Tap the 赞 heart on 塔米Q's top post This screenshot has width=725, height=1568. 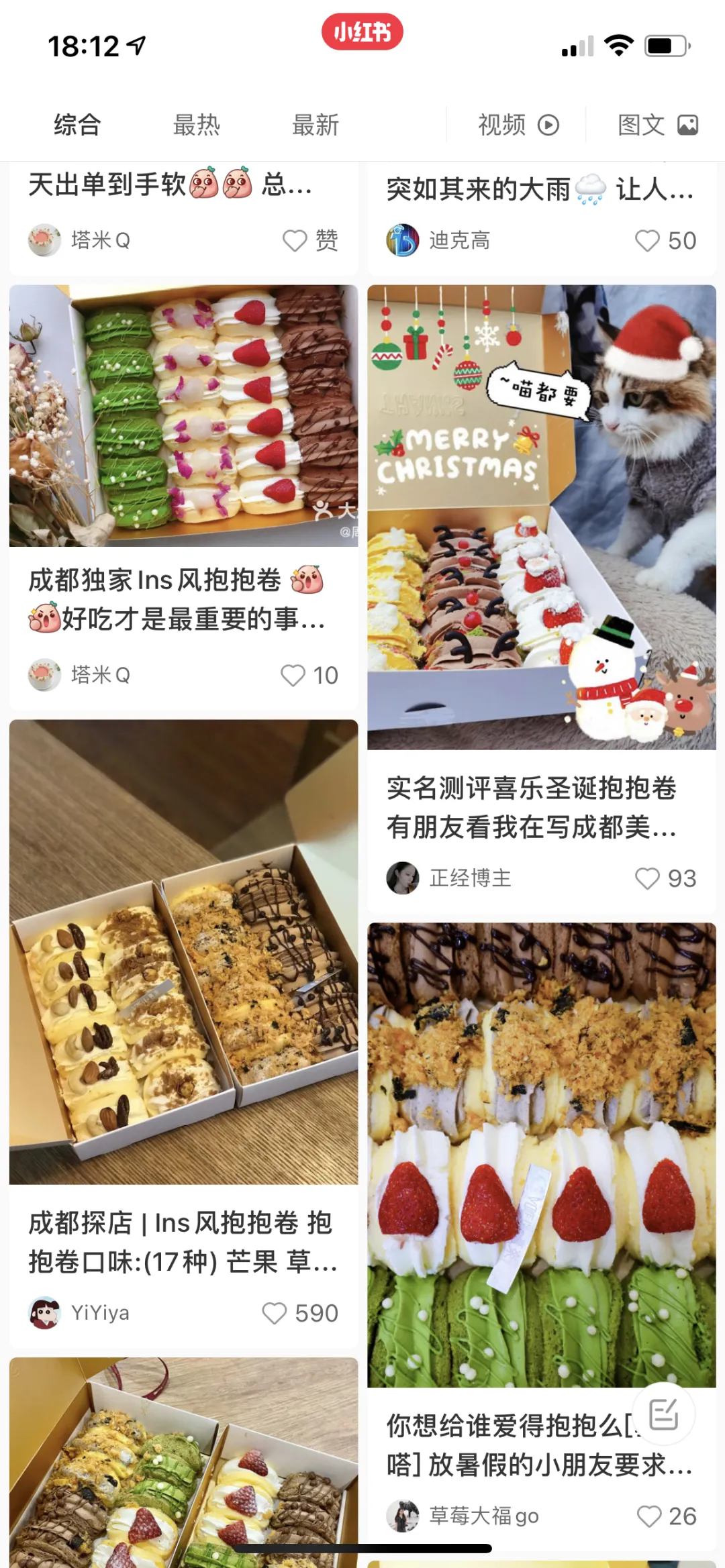[x=295, y=240]
